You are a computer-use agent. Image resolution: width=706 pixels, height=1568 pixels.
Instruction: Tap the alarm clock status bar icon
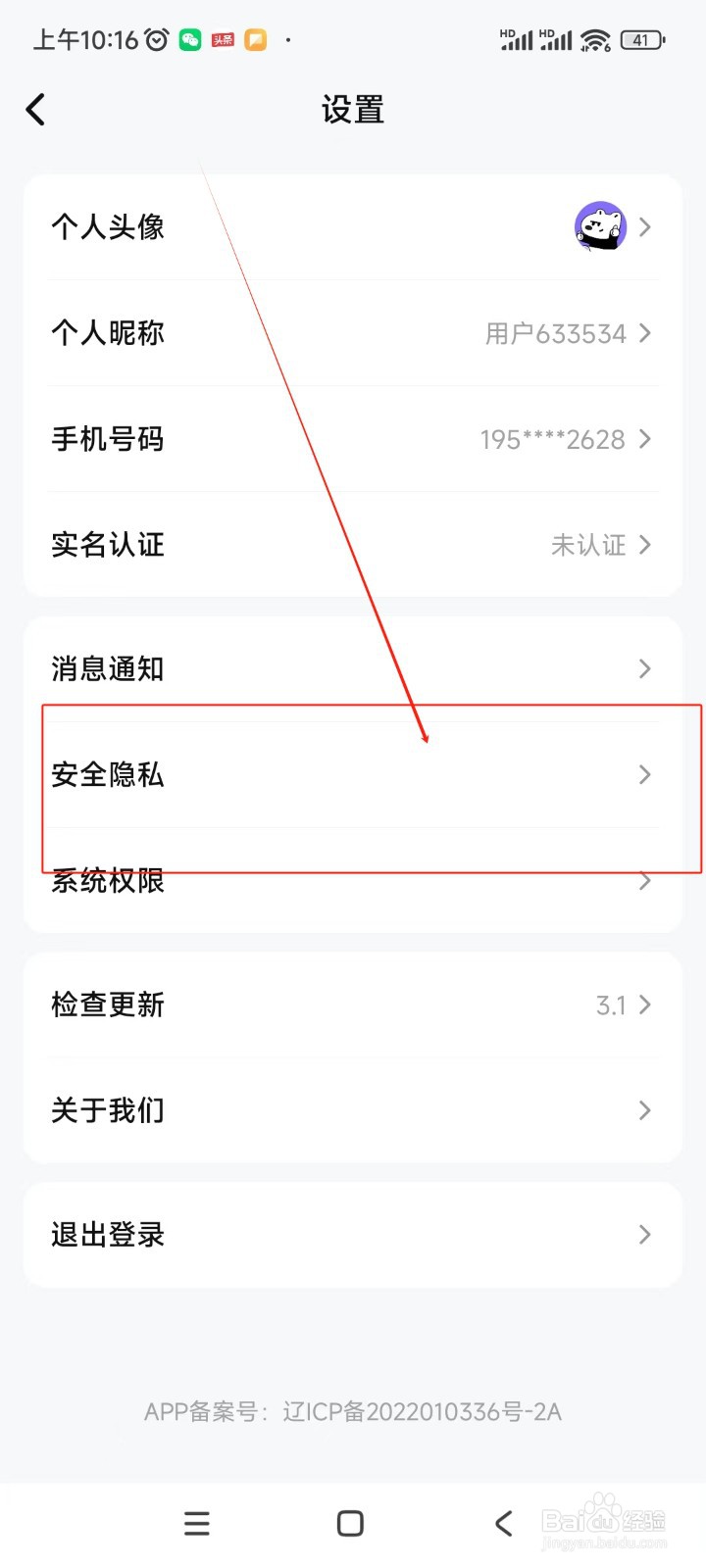tap(155, 39)
